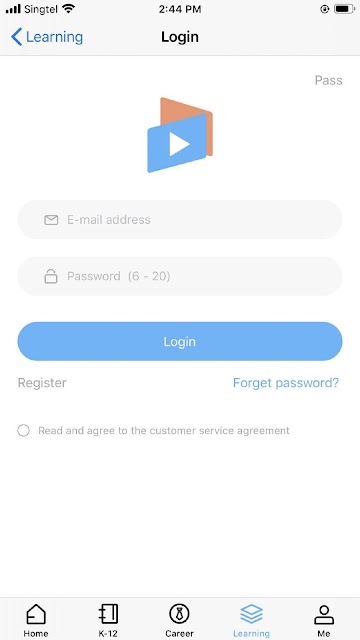Open the K-12 tab
Image resolution: width=360 pixels, height=640 pixels.
pyautogui.click(x=108, y=620)
